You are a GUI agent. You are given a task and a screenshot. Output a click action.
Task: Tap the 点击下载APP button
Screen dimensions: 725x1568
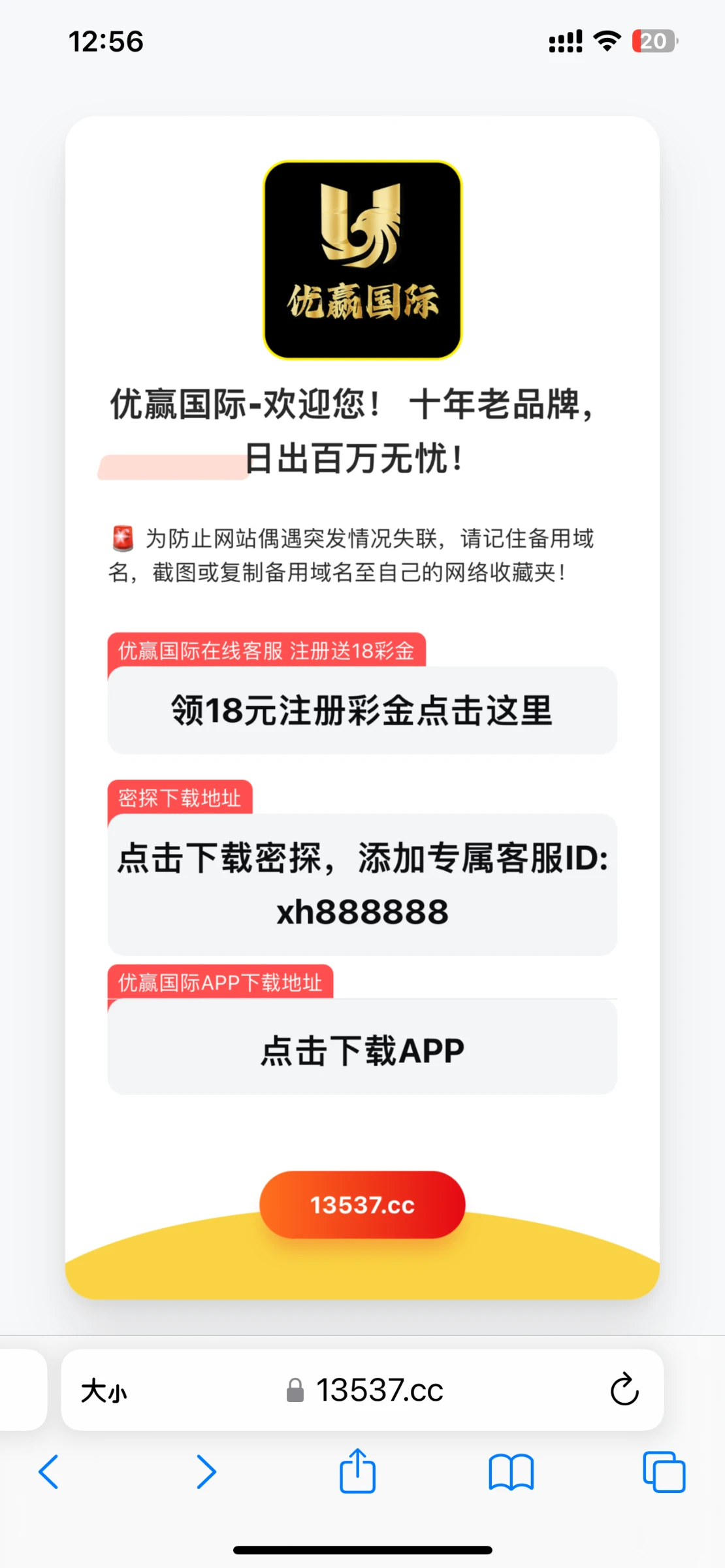[362, 1051]
